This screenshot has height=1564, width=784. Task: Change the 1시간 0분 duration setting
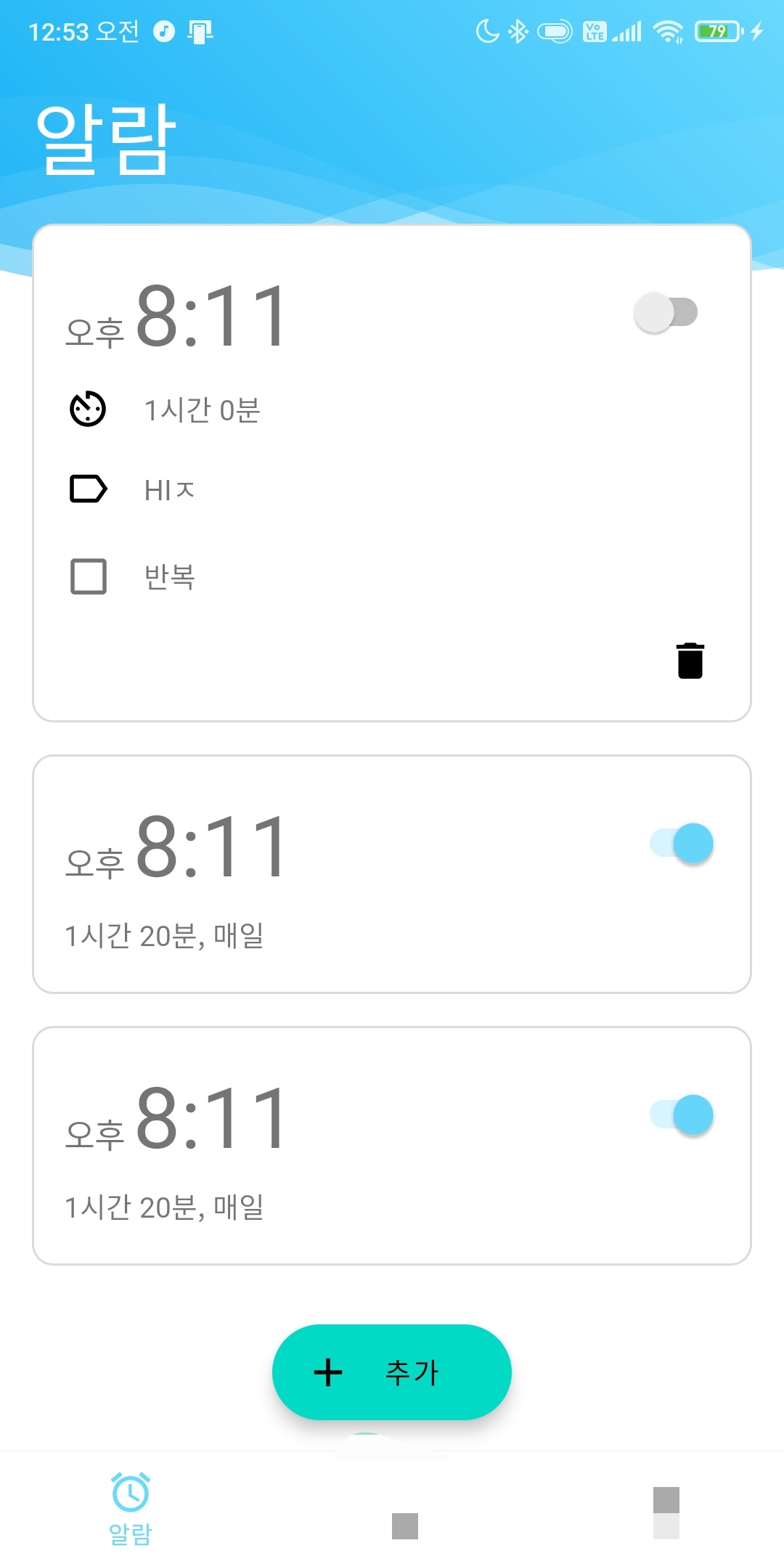click(202, 410)
